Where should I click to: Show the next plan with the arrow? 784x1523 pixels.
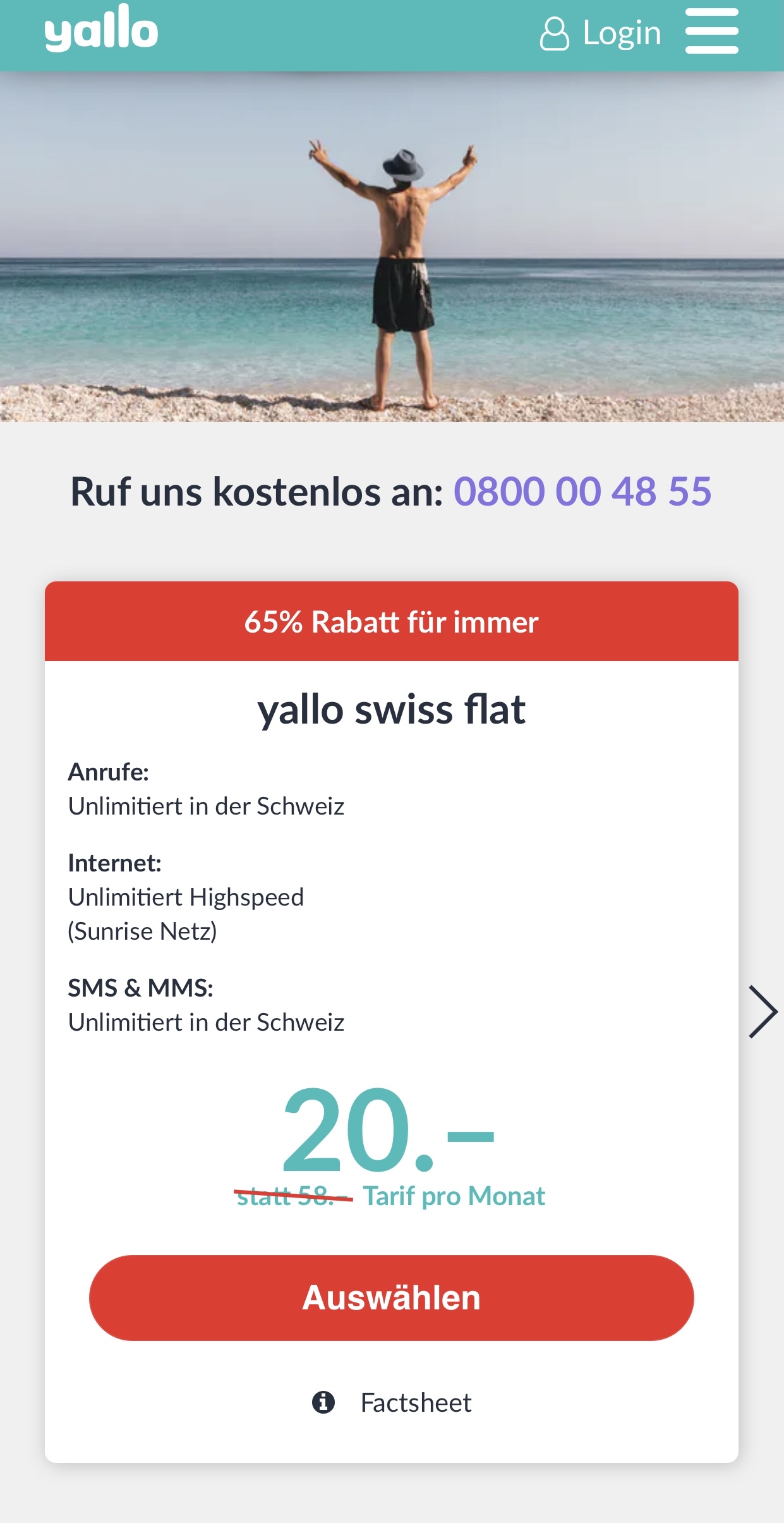point(763,1011)
